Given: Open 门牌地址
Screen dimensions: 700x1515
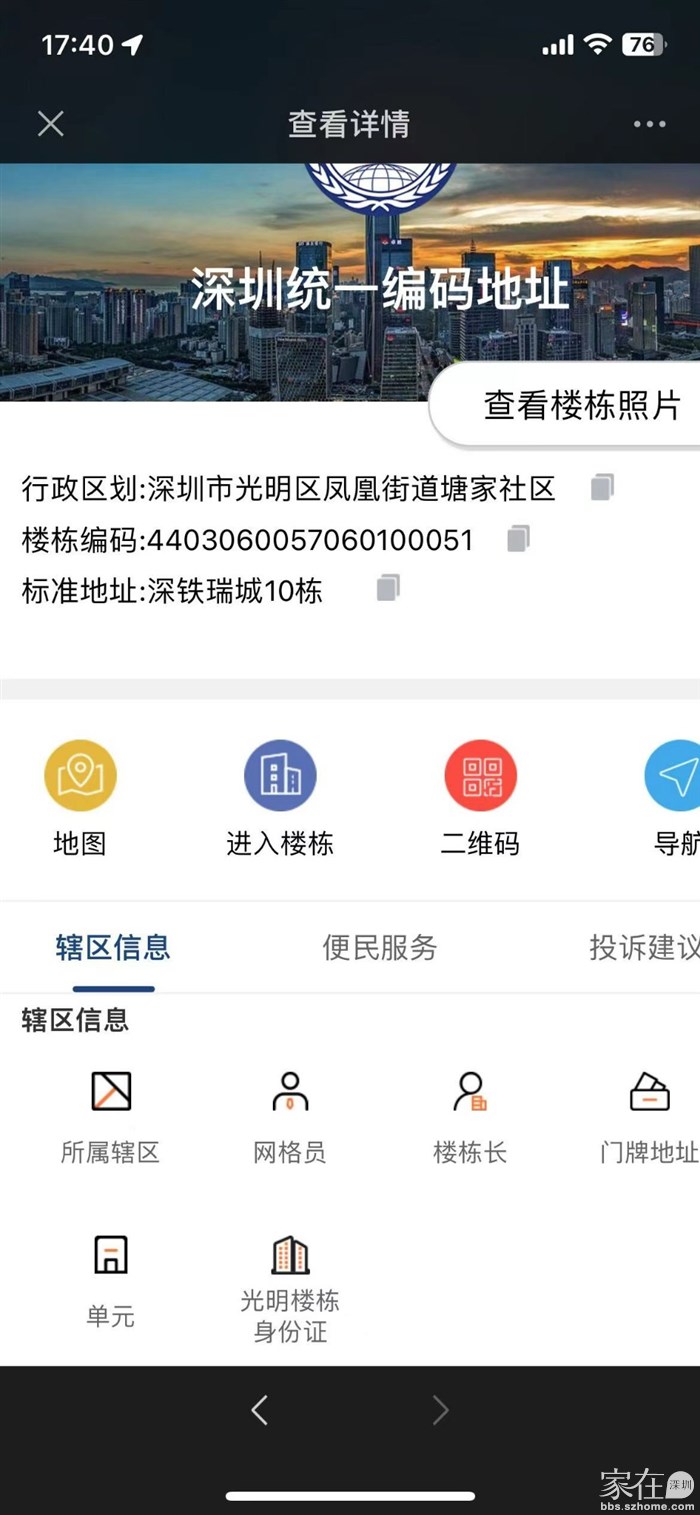Looking at the screenshot, I should point(649,1115).
